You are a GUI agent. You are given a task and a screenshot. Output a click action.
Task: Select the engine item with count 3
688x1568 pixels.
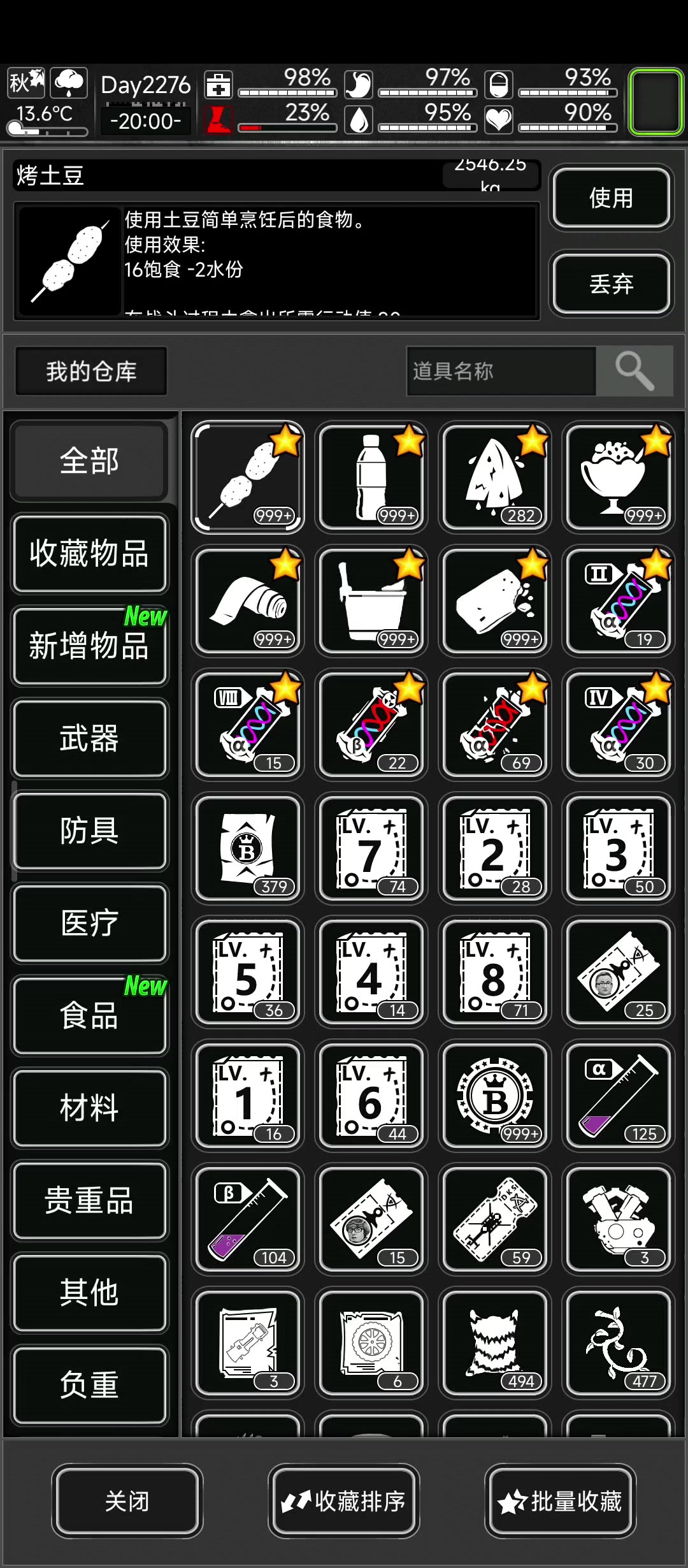618,1219
